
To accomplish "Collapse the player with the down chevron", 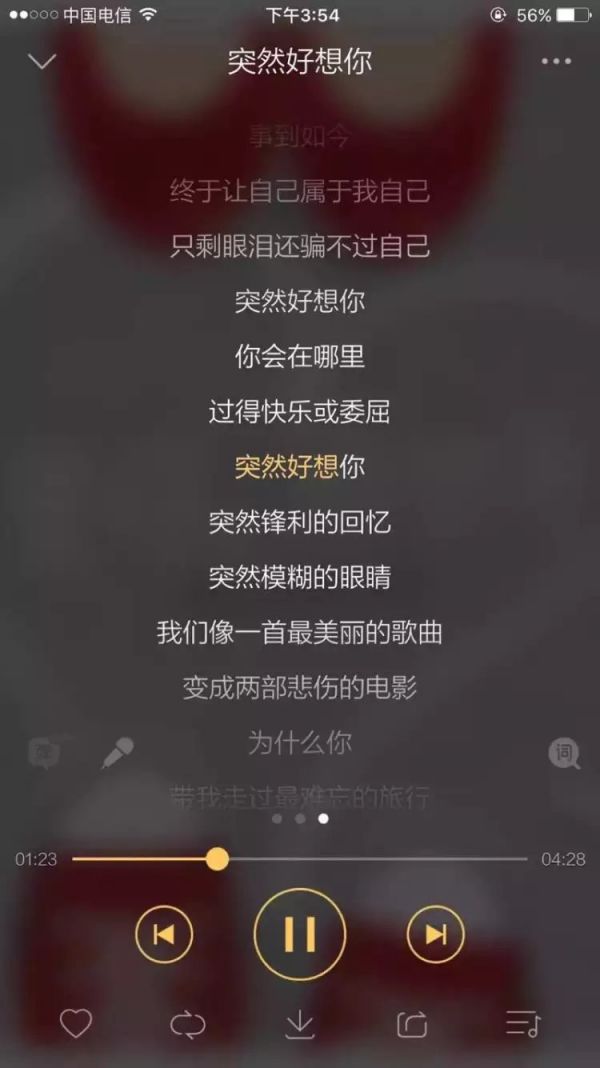I will coord(42,62).
